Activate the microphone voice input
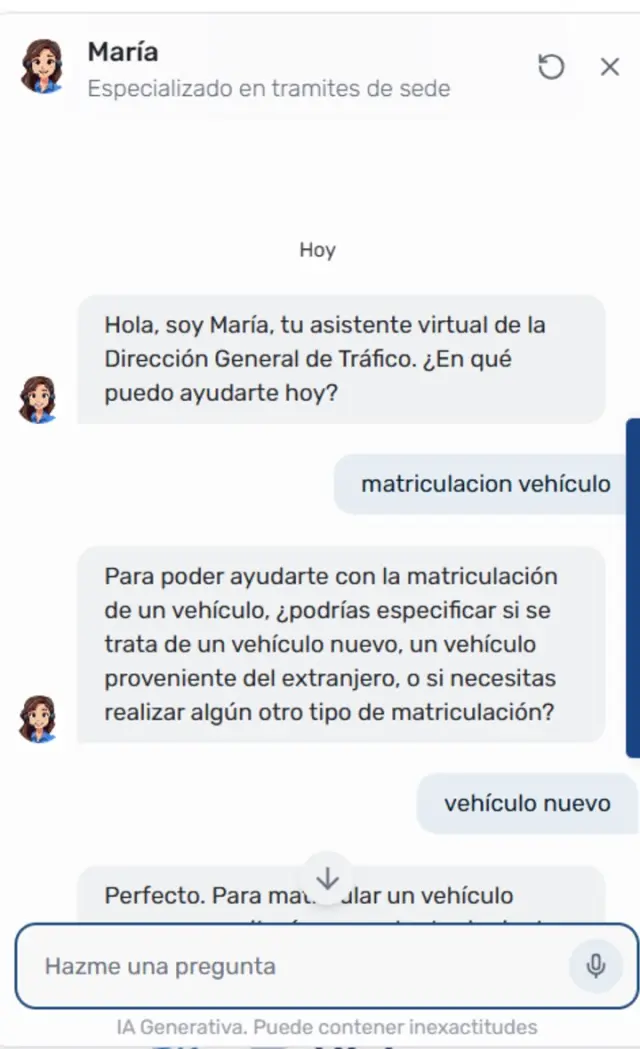This screenshot has width=640, height=1049. [595, 966]
